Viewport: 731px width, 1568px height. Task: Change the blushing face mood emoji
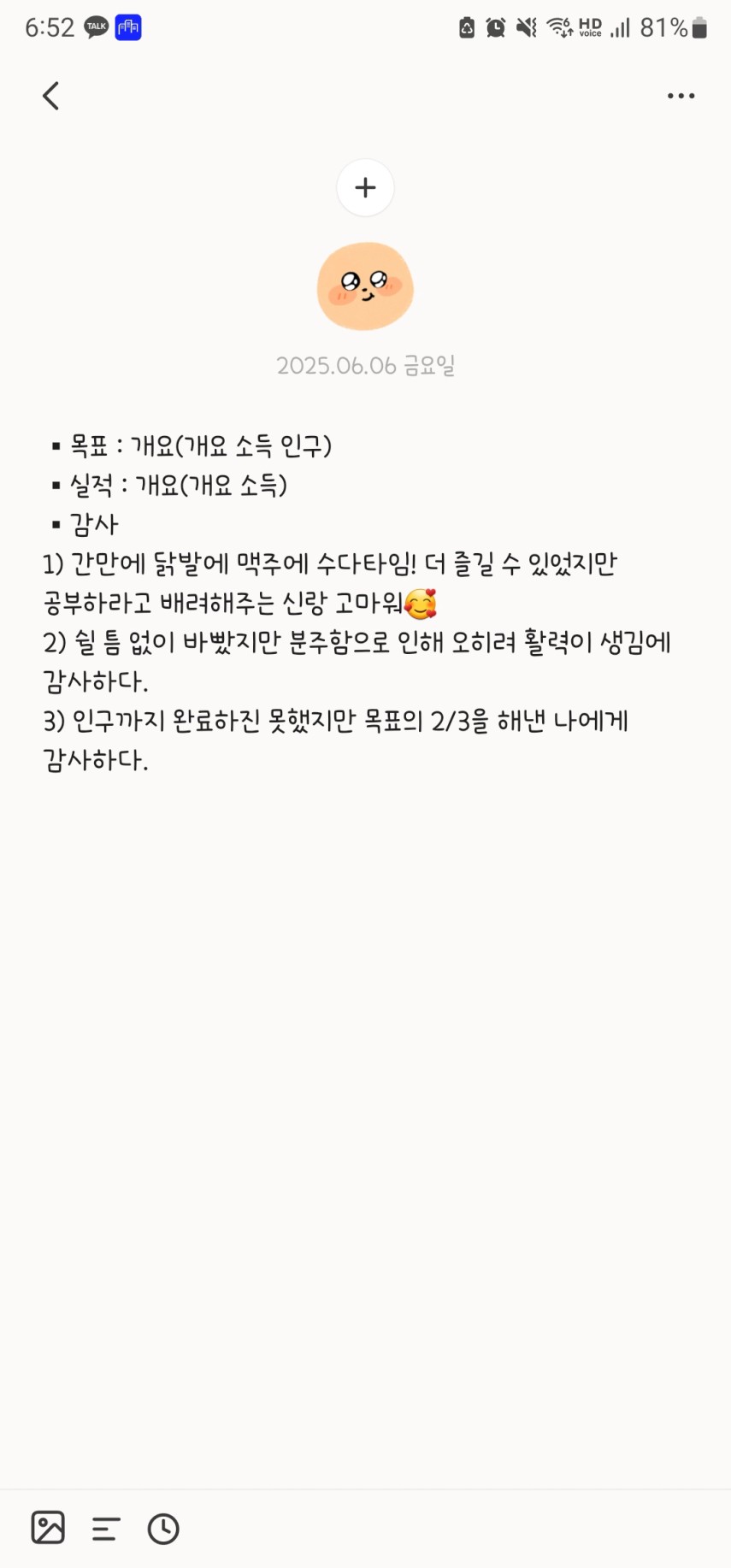coord(365,286)
